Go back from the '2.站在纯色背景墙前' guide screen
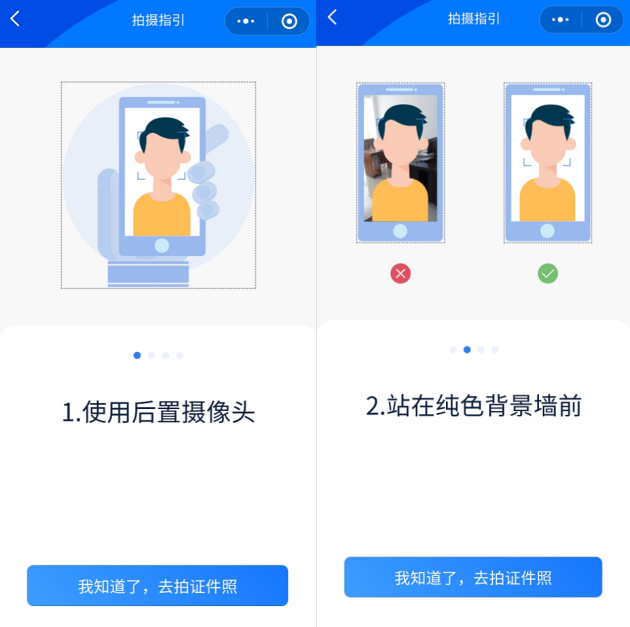The height and width of the screenshot is (627, 630). click(x=332, y=17)
